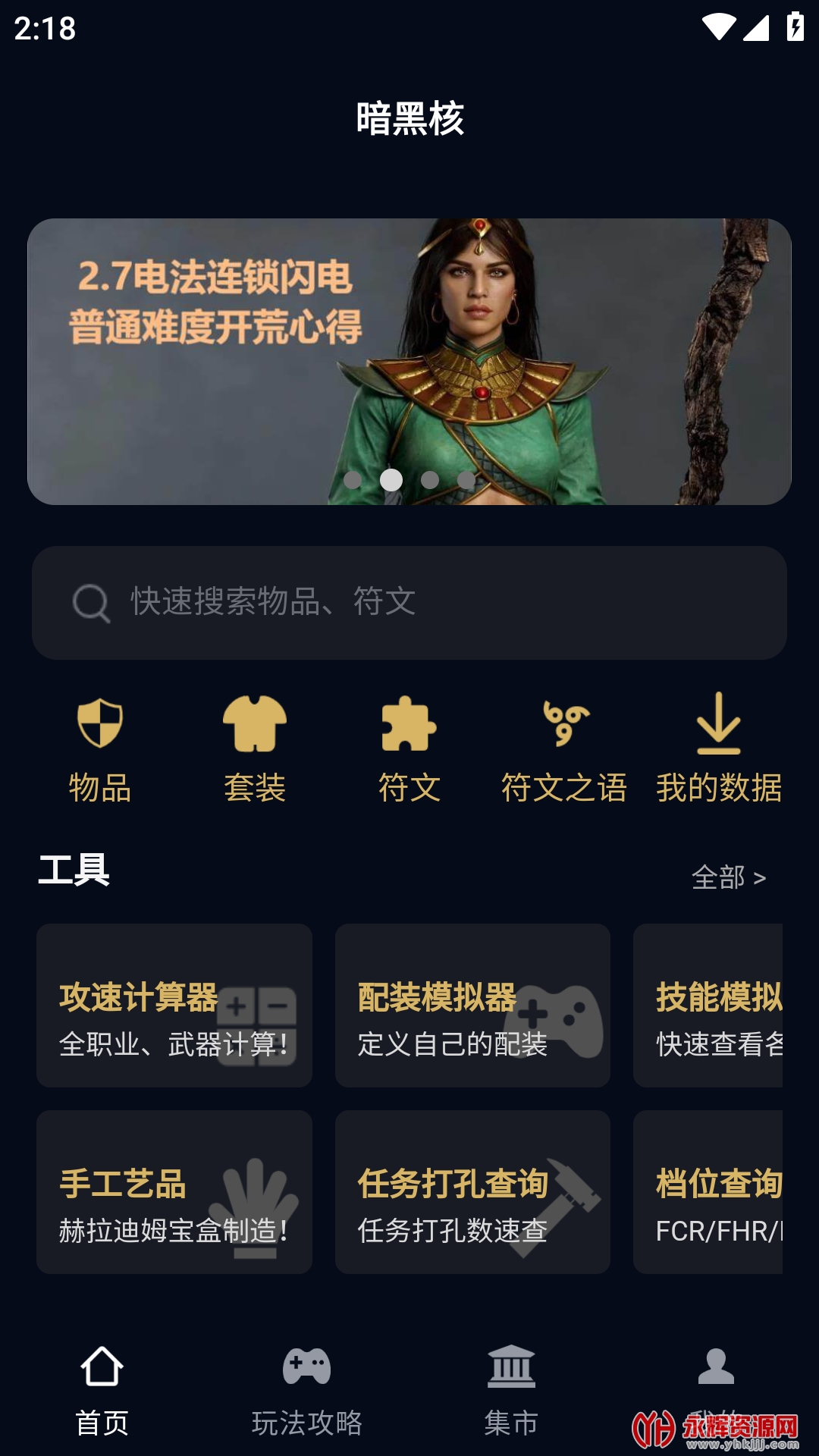The height and width of the screenshot is (1456, 819).
Task: Open the 手工艺品 tool card
Action: [x=174, y=1192]
